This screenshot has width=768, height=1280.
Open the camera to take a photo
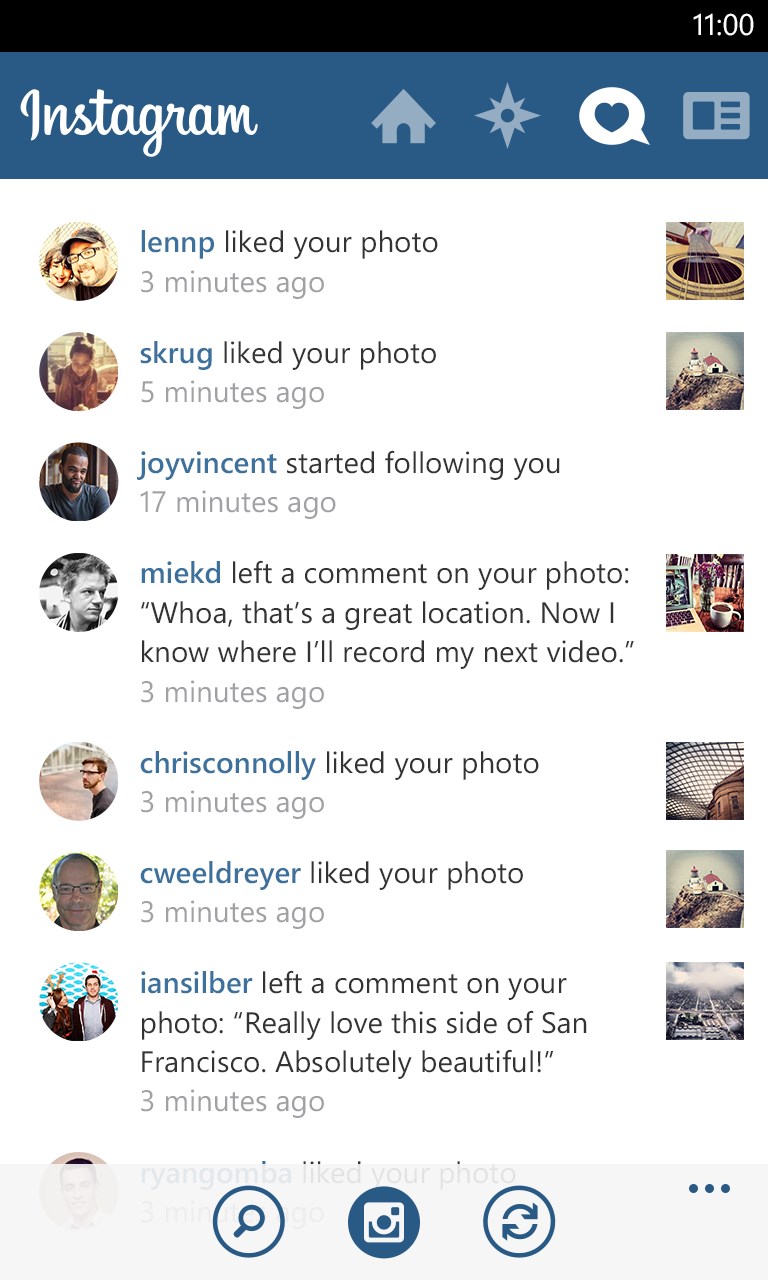pos(384,1221)
